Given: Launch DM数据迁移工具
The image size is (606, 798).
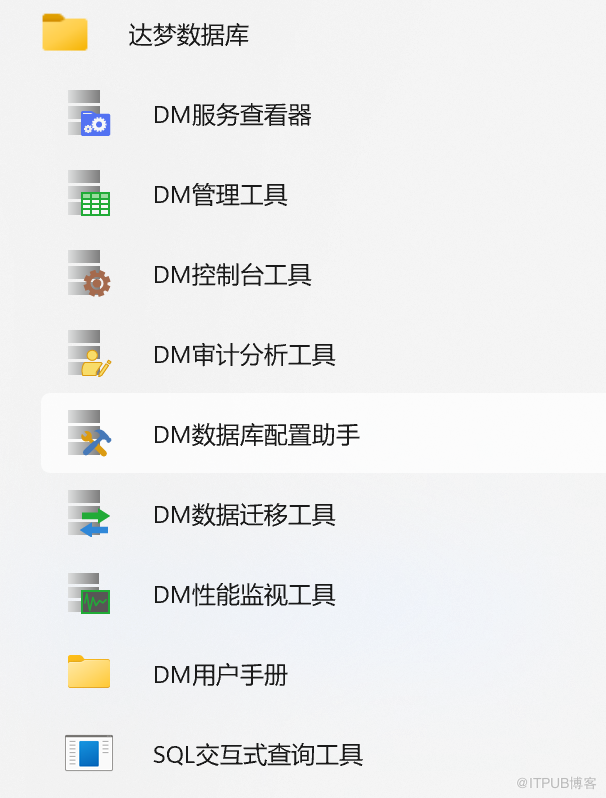Looking at the screenshot, I should click(x=244, y=515).
